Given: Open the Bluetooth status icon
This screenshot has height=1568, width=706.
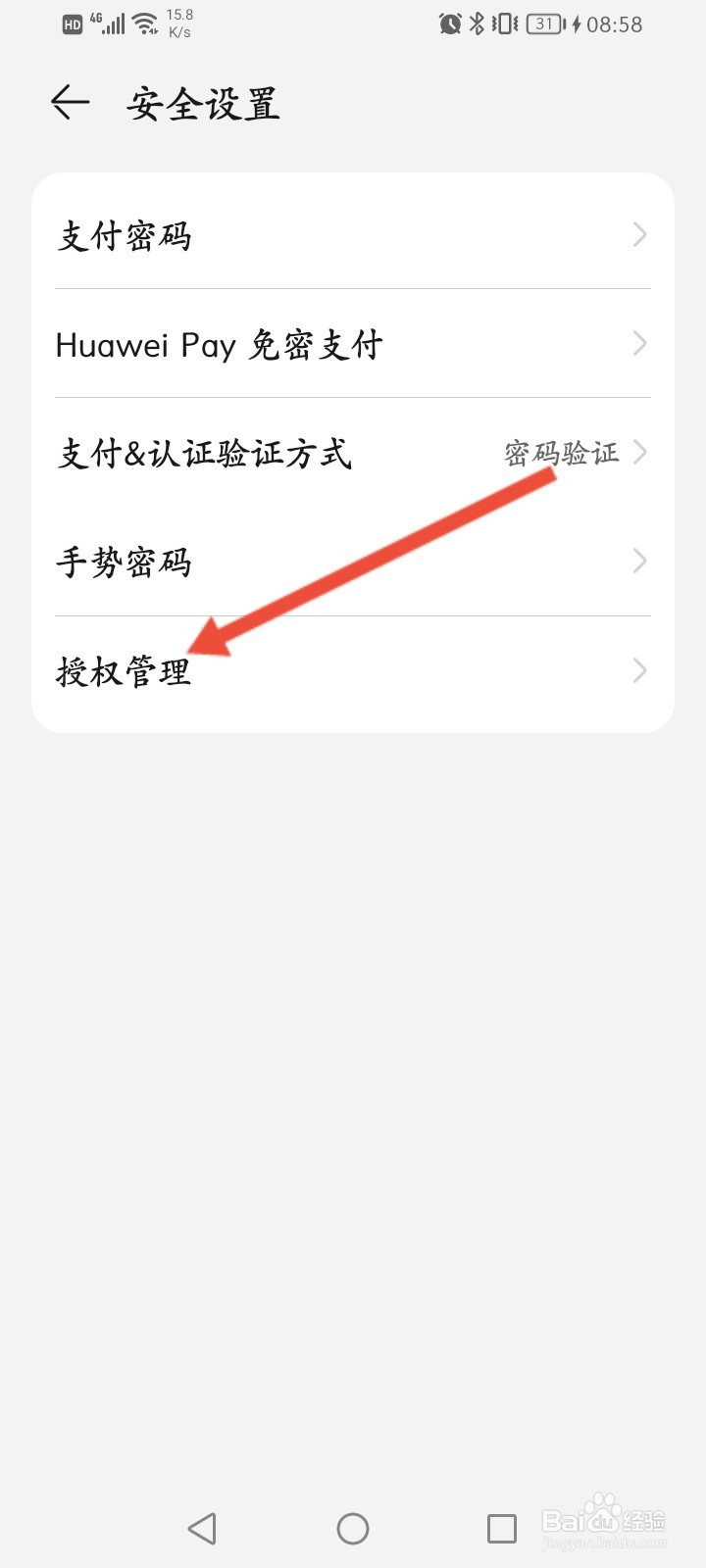Looking at the screenshot, I should pos(478,24).
